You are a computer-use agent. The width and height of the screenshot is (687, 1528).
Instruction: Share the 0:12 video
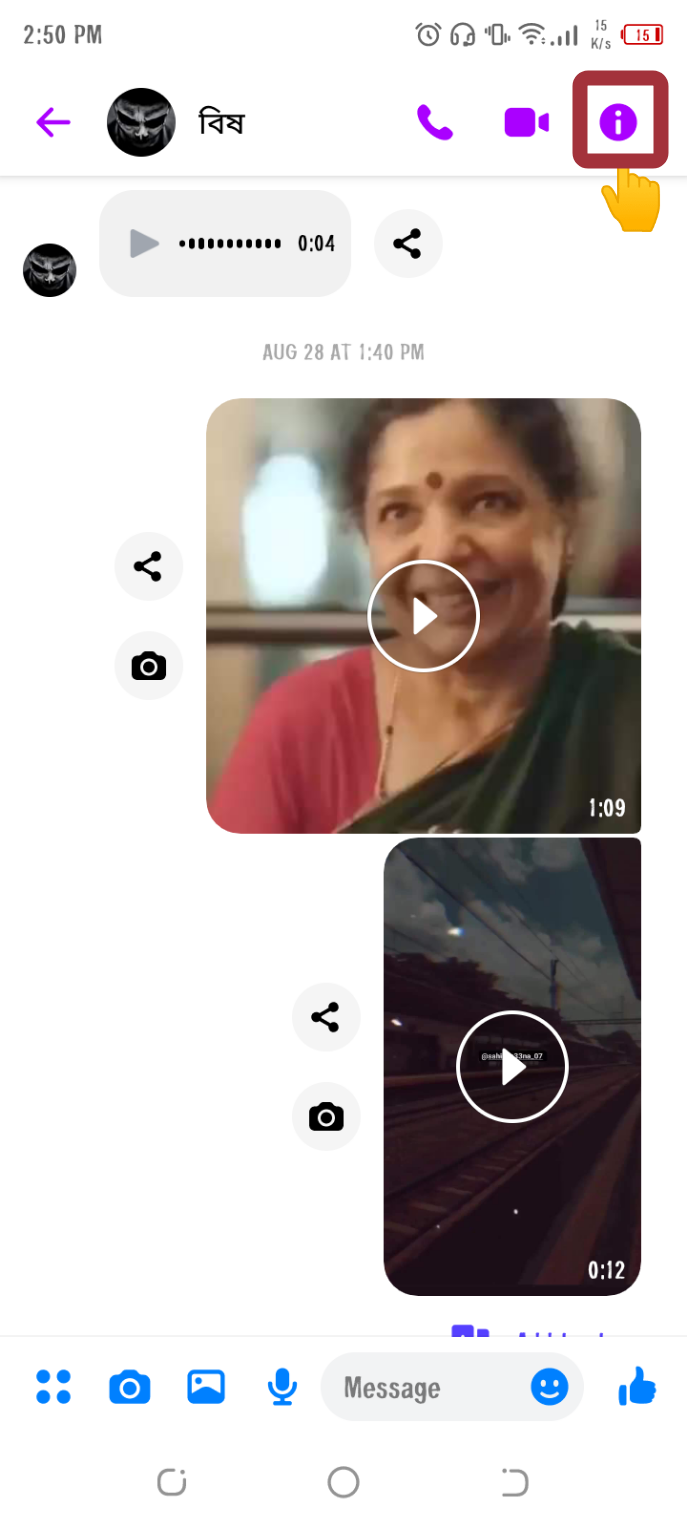pos(326,1017)
